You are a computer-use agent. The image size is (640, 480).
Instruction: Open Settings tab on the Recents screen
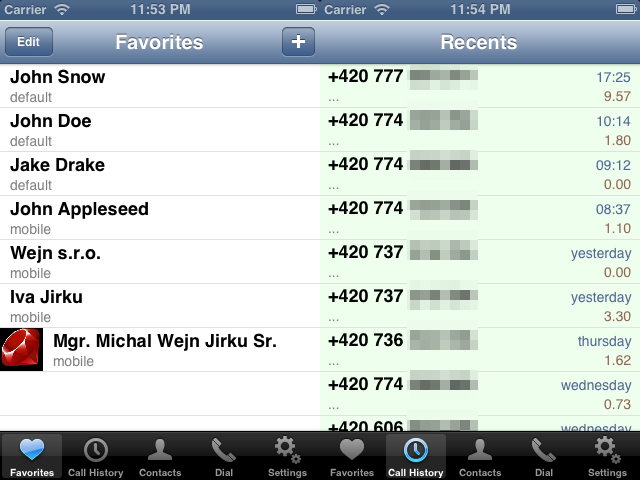pos(607,457)
